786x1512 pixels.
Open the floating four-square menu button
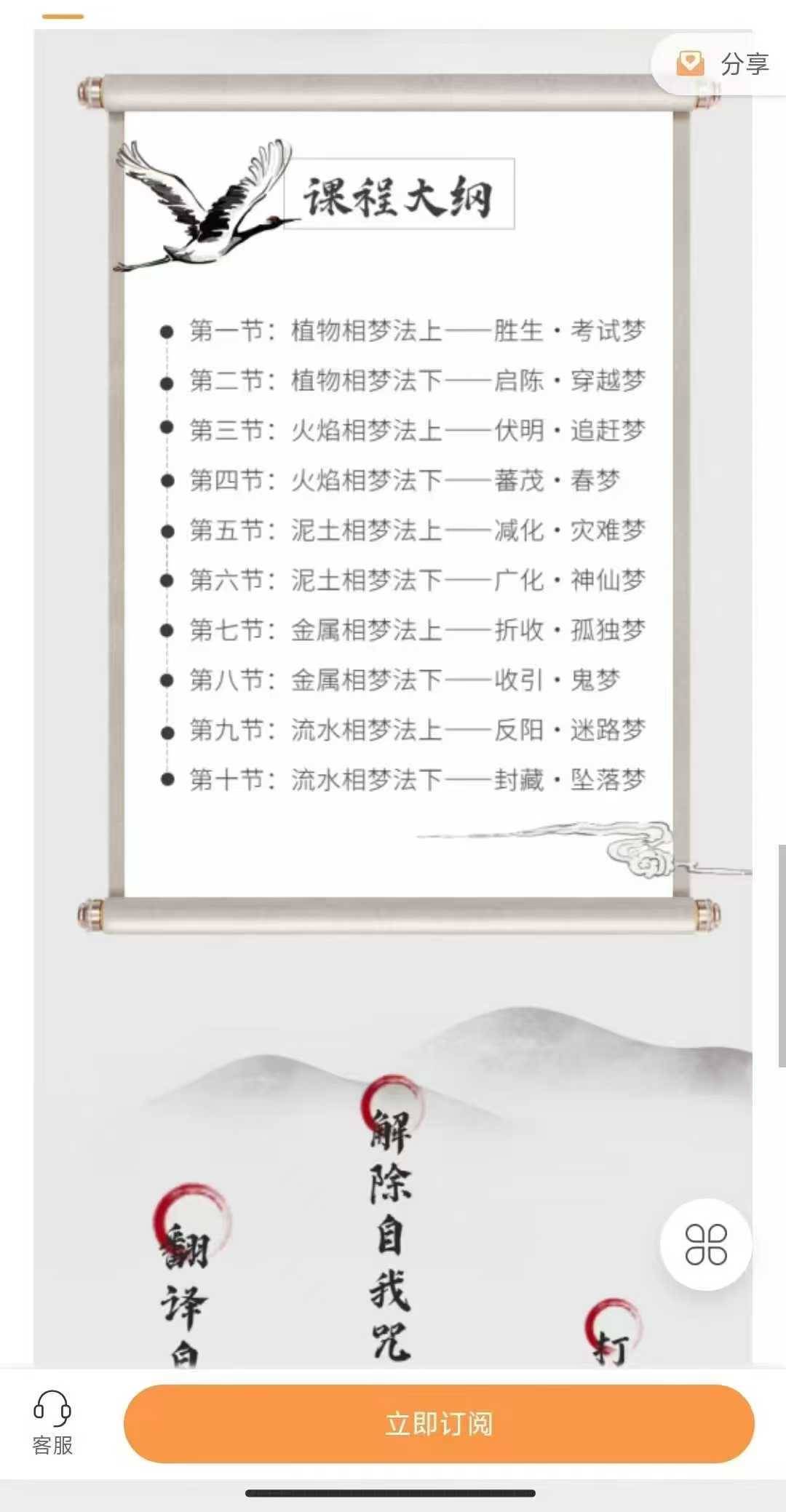coord(705,1244)
